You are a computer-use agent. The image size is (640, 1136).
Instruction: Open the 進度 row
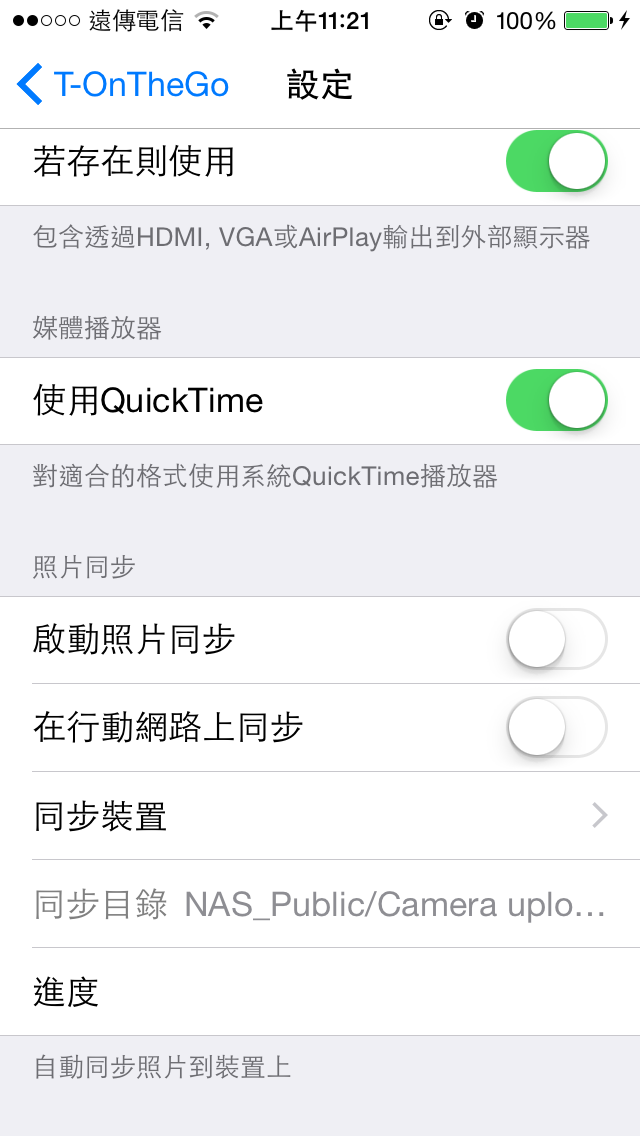tap(320, 992)
